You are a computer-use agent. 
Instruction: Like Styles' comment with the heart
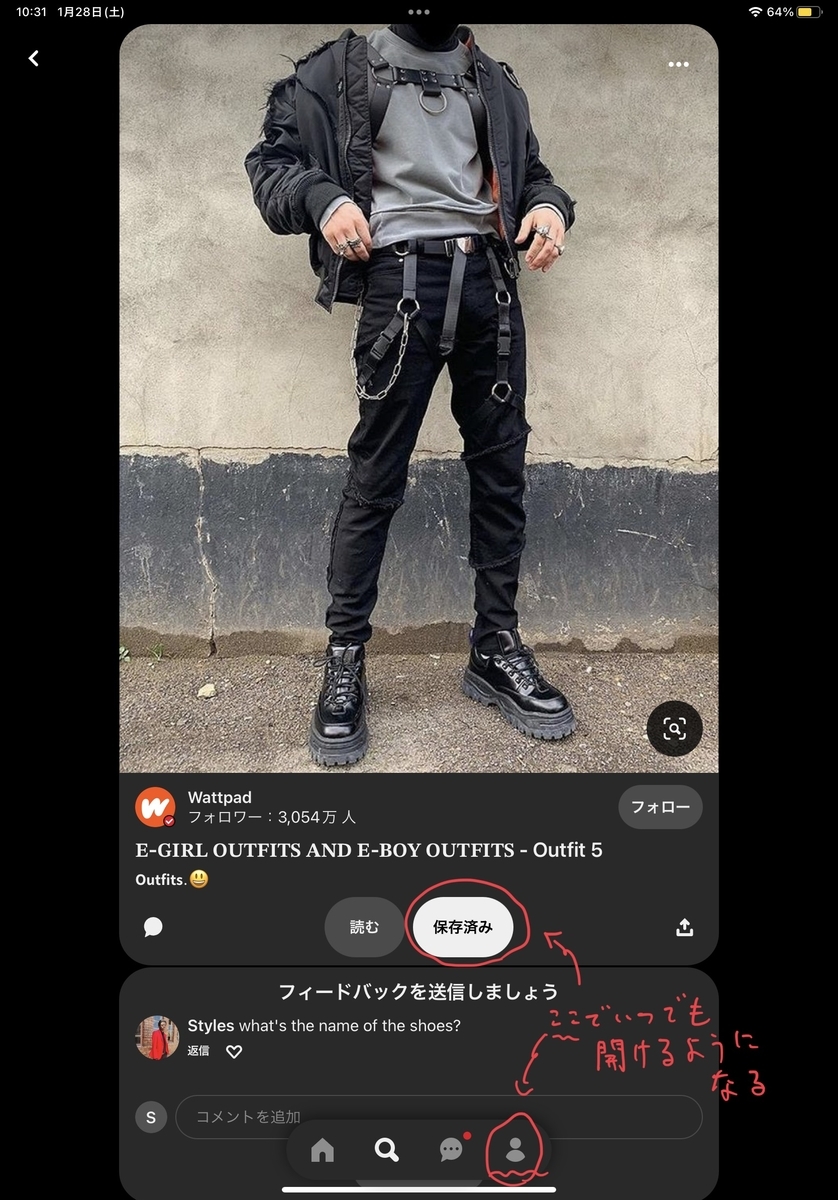point(234,1051)
